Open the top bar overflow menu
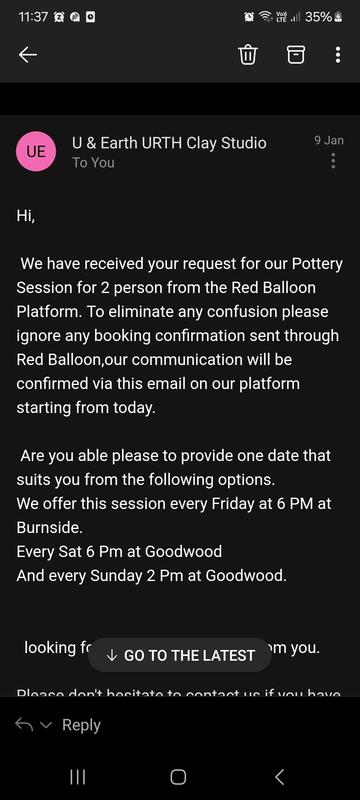This screenshot has height=800, width=360. click(338, 55)
